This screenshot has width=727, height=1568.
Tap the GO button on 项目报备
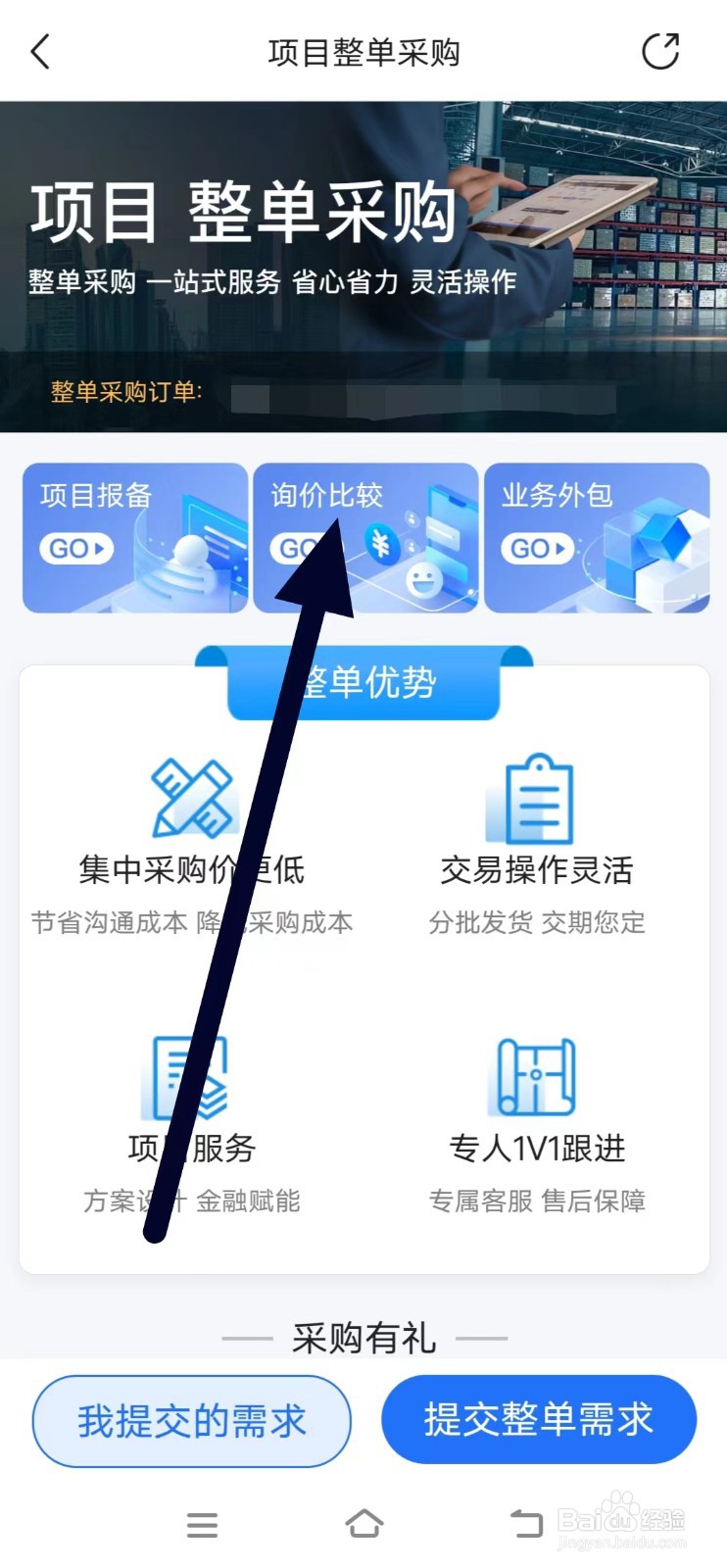click(x=75, y=549)
